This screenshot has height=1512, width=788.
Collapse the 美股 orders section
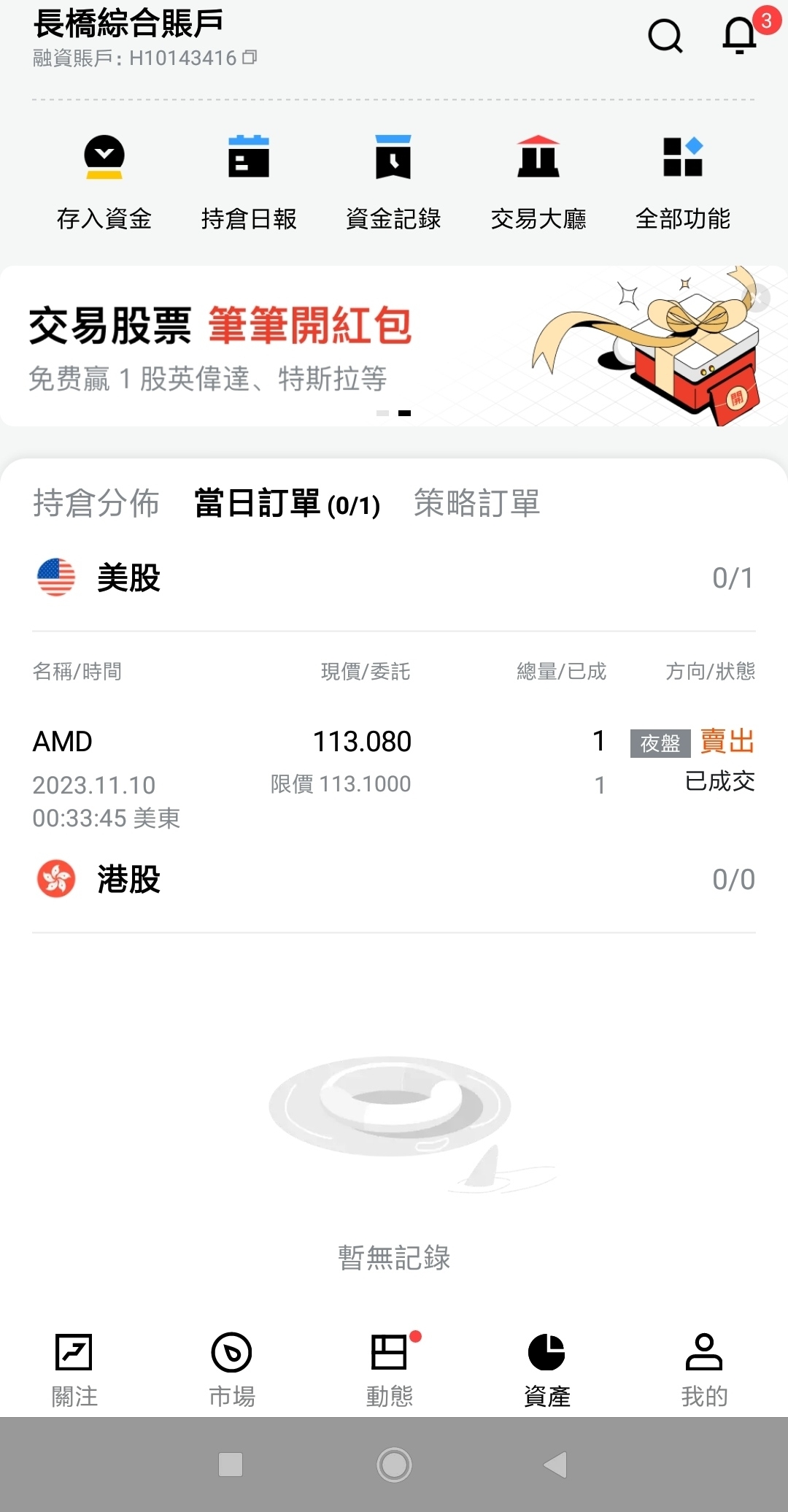coord(394,578)
